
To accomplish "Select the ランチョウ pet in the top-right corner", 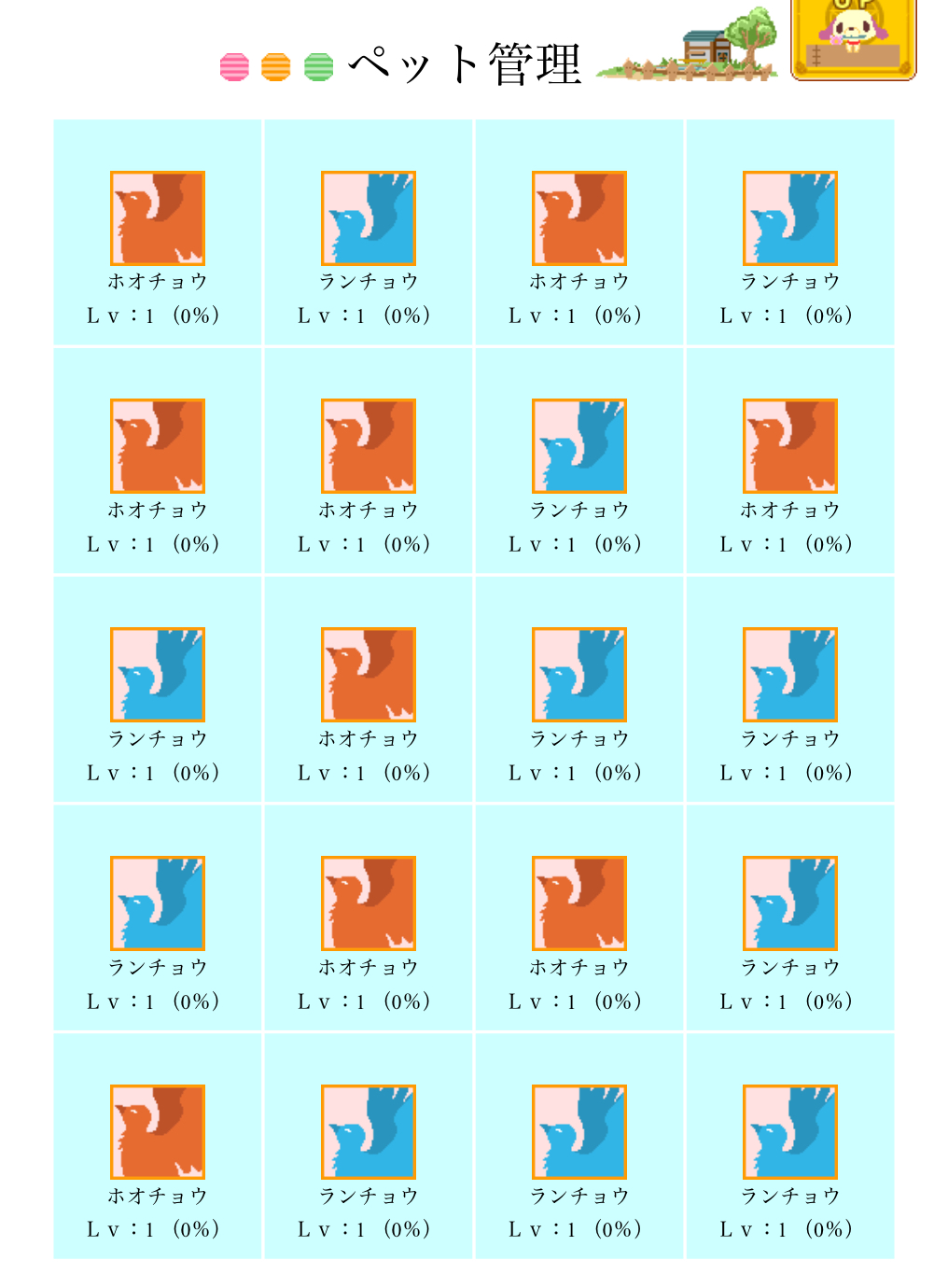I will [x=790, y=218].
